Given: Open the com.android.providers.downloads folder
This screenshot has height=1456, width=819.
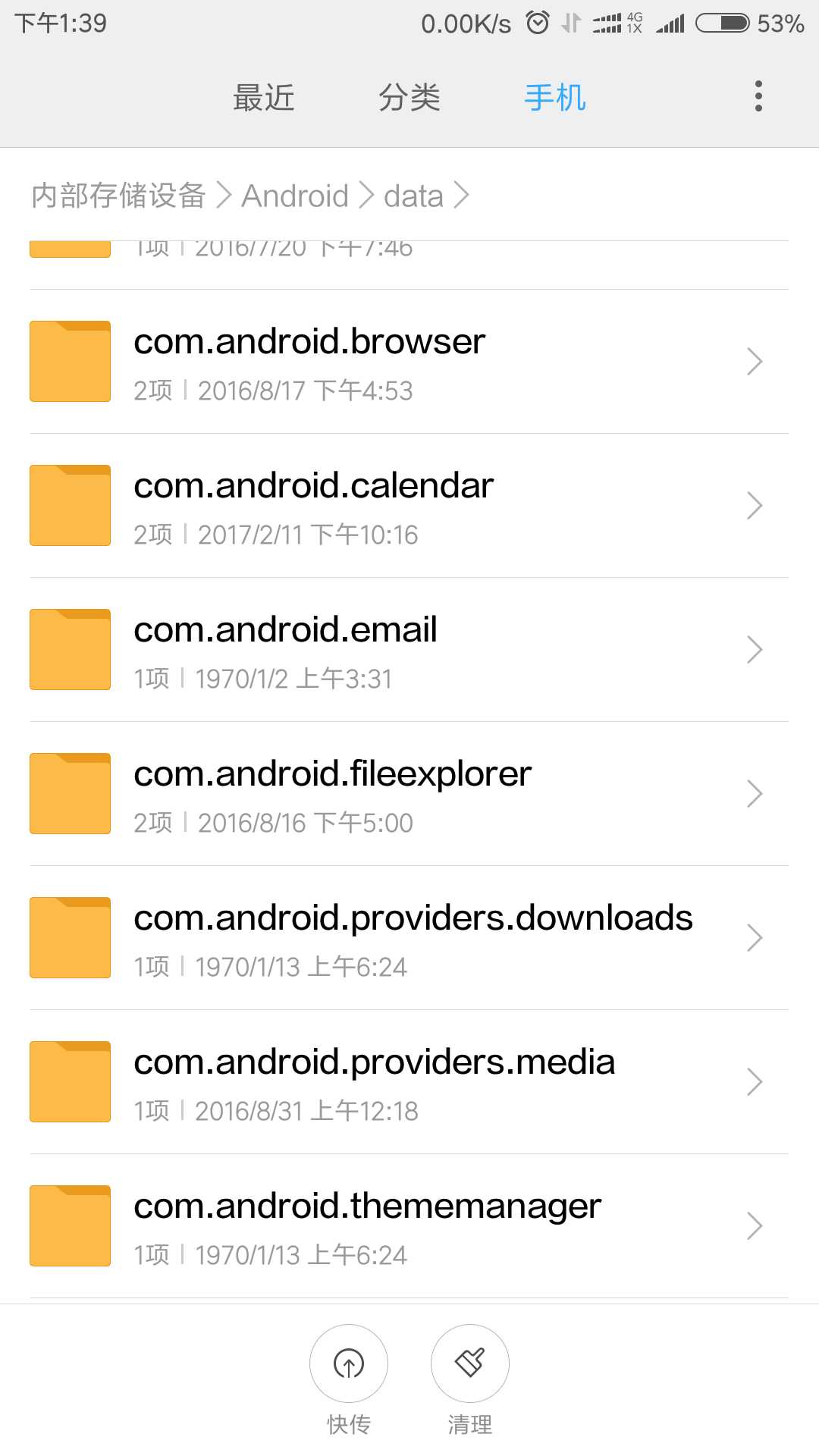Looking at the screenshot, I should click(409, 938).
